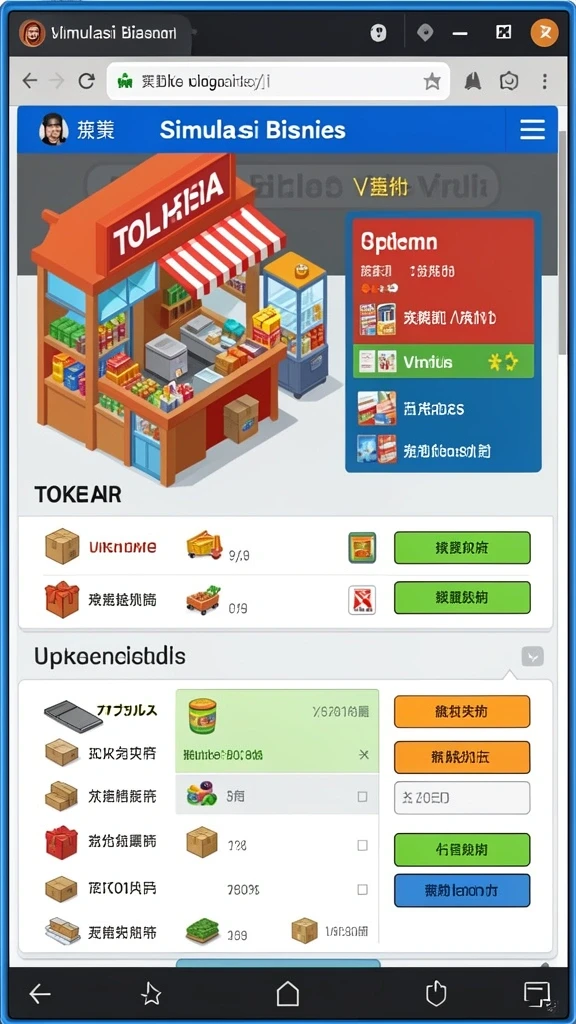This screenshot has width=576, height=1024.
Task: Reload the page in the browser
Action: (86, 81)
